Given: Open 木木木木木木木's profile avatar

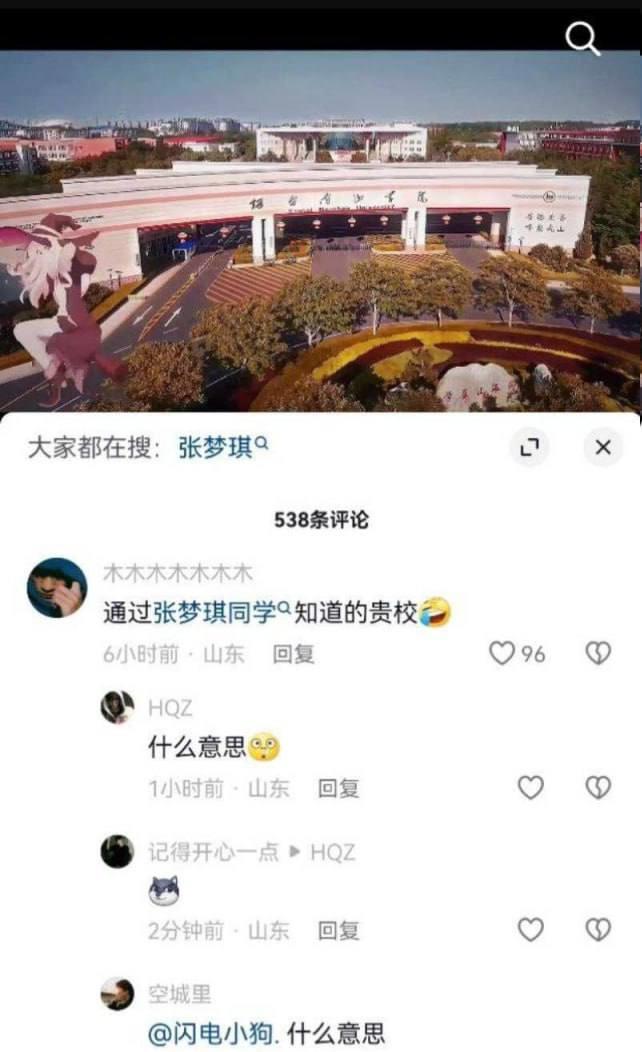Looking at the screenshot, I should point(56,587).
